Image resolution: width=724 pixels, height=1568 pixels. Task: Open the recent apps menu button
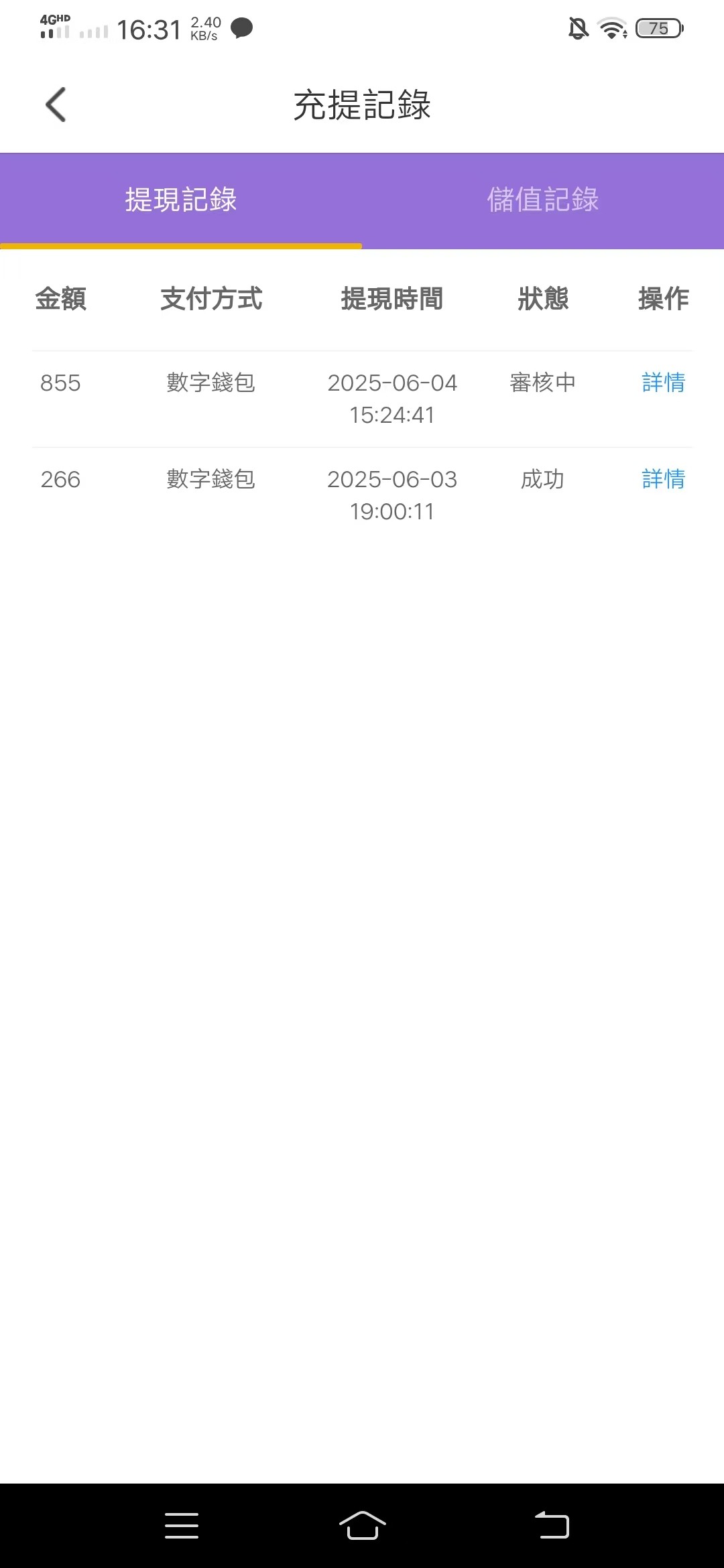tap(182, 1526)
